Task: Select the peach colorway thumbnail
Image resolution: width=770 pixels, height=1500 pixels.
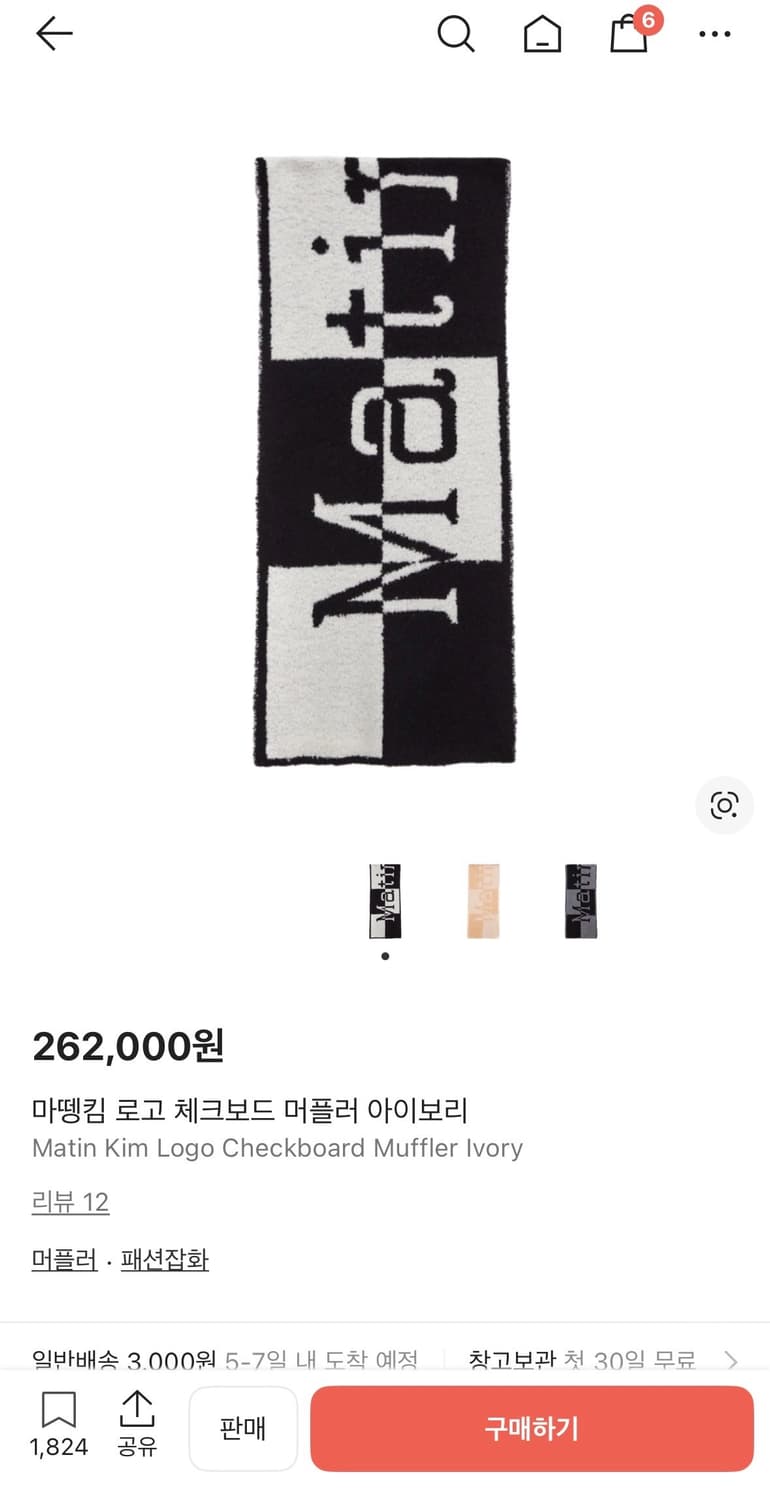Action: (x=482, y=901)
